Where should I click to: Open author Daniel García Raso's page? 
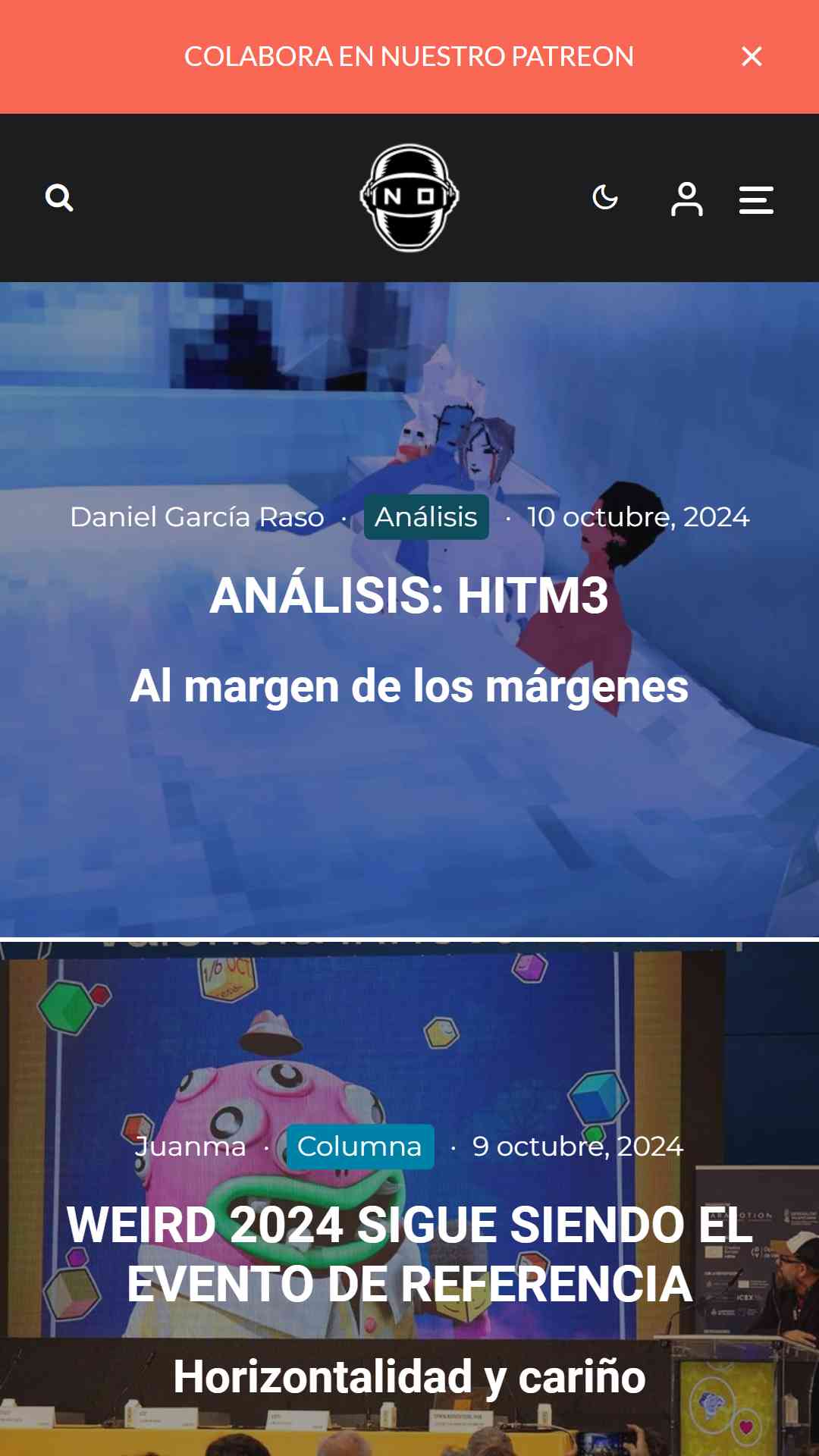point(197,517)
